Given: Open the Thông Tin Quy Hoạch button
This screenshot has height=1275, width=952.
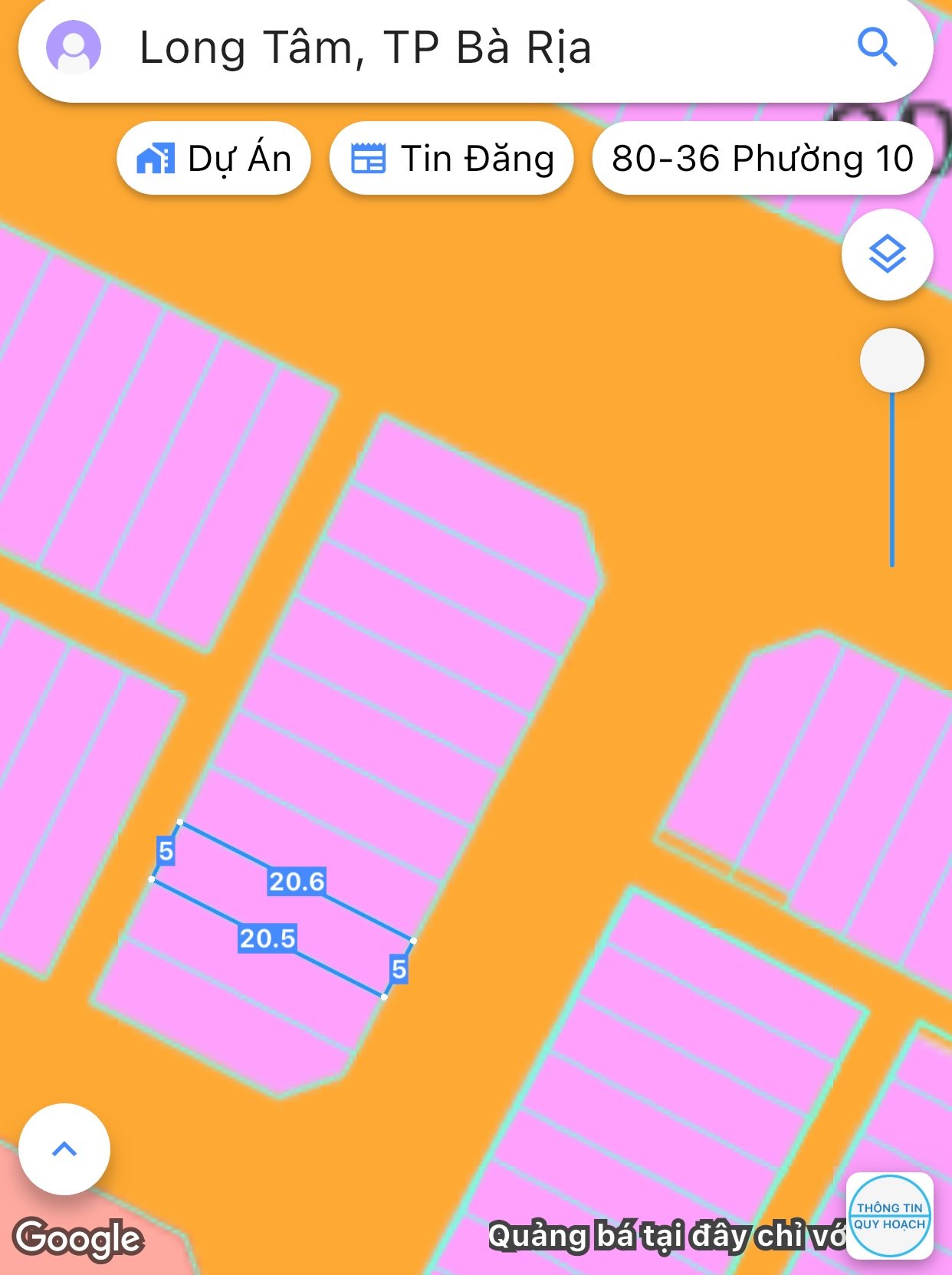Looking at the screenshot, I should coord(889,1216).
